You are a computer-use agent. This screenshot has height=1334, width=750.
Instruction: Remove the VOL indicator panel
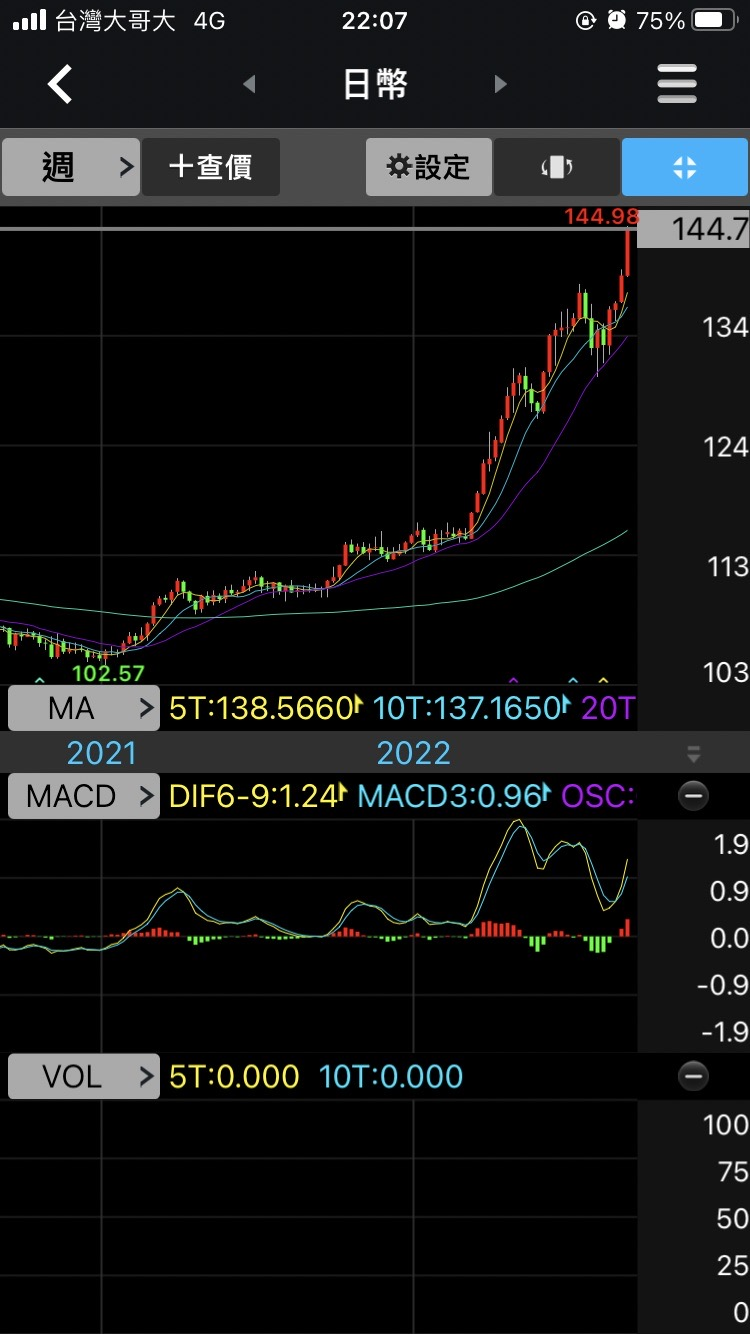click(693, 1077)
